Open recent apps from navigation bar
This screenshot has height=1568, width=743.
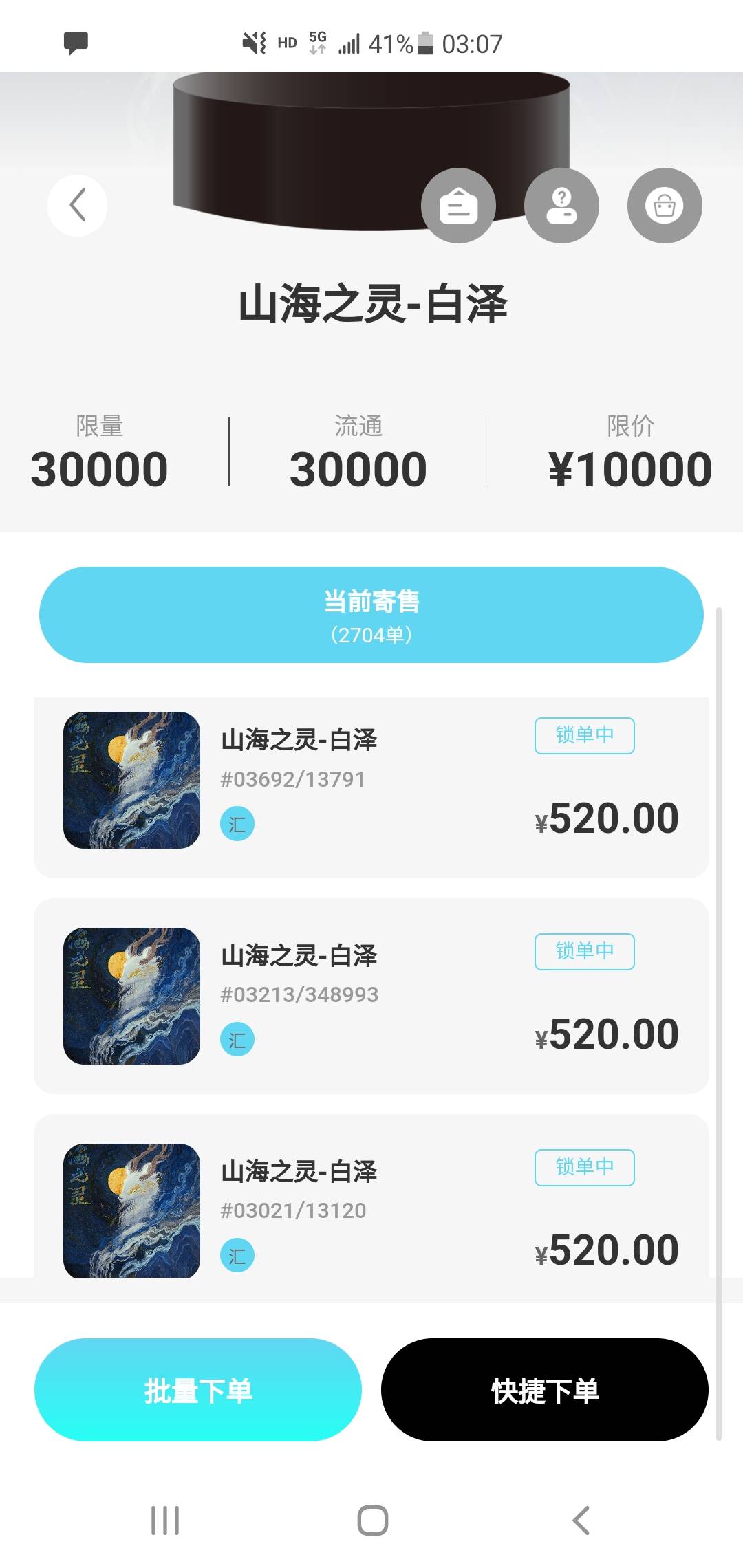pos(165,1521)
